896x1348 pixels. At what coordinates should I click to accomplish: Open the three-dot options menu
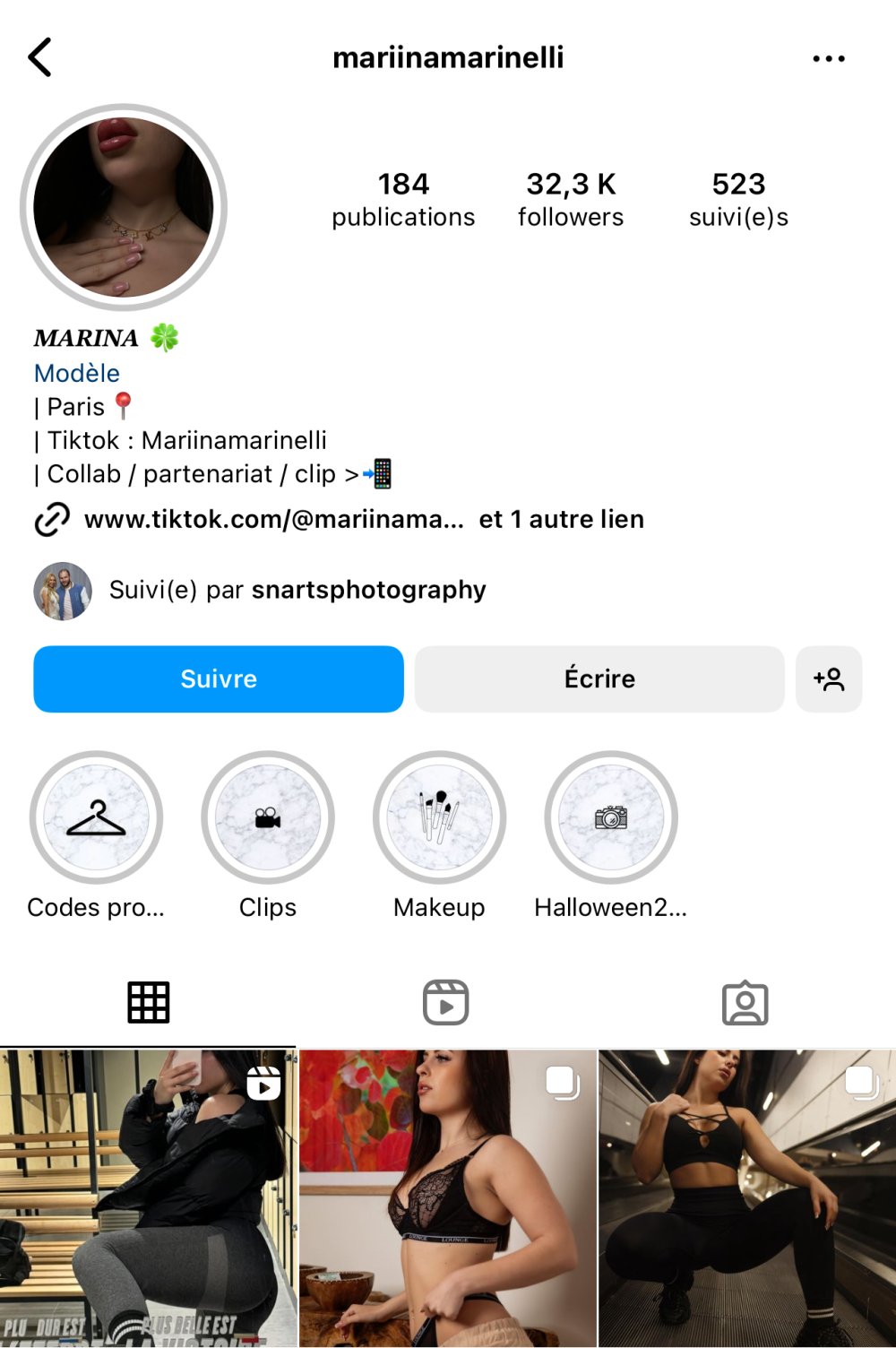[828, 59]
